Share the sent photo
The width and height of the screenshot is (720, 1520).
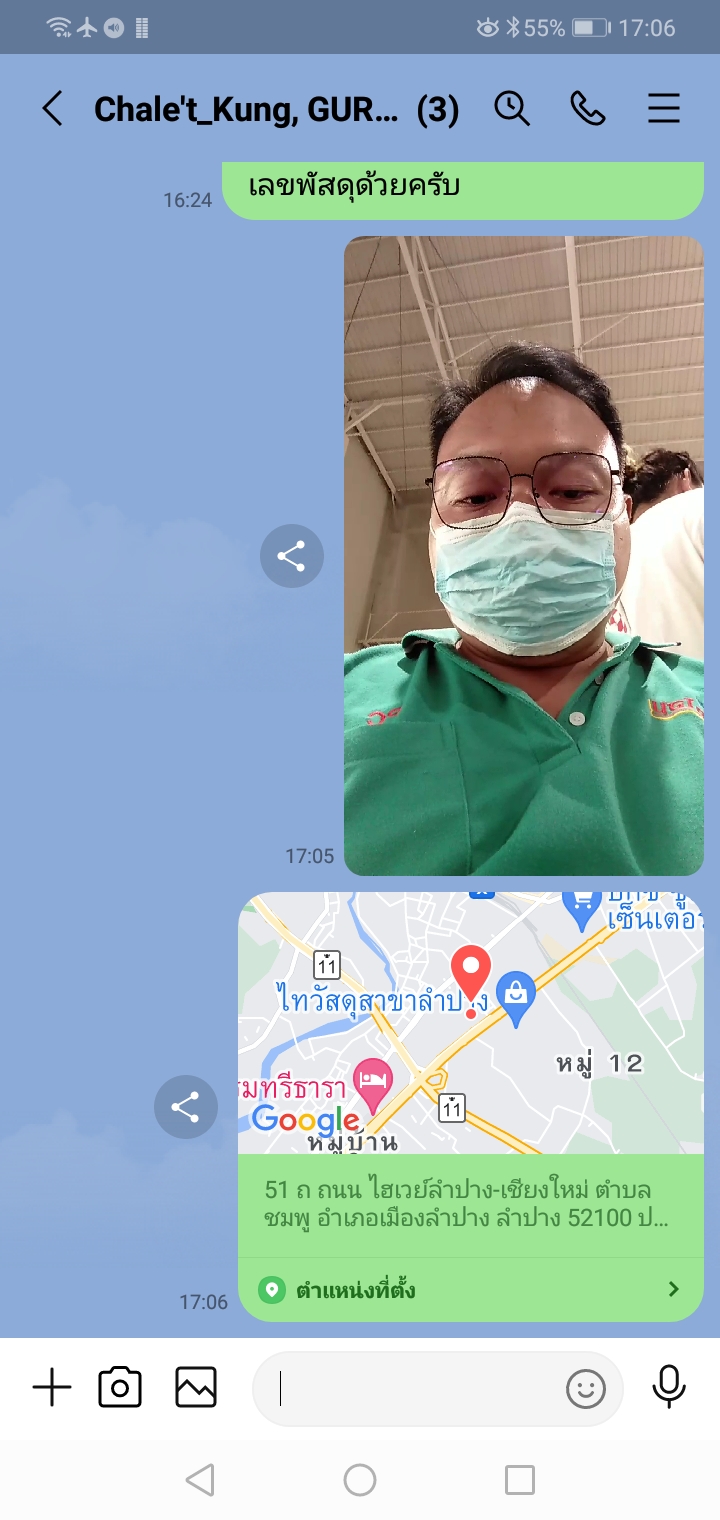pyautogui.click(x=291, y=556)
